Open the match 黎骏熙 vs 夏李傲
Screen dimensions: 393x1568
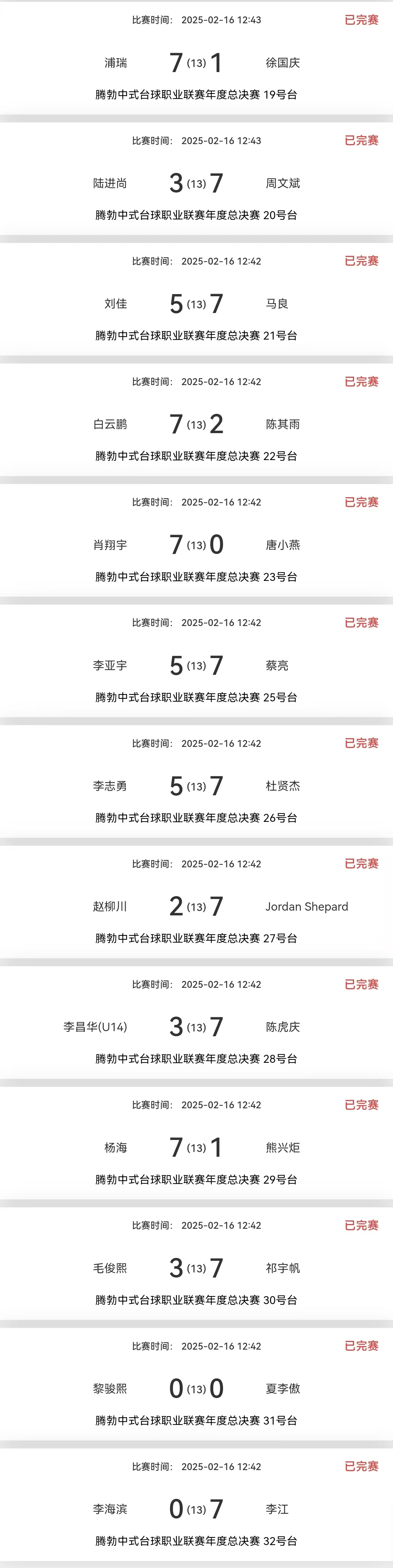coord(196,1389)
